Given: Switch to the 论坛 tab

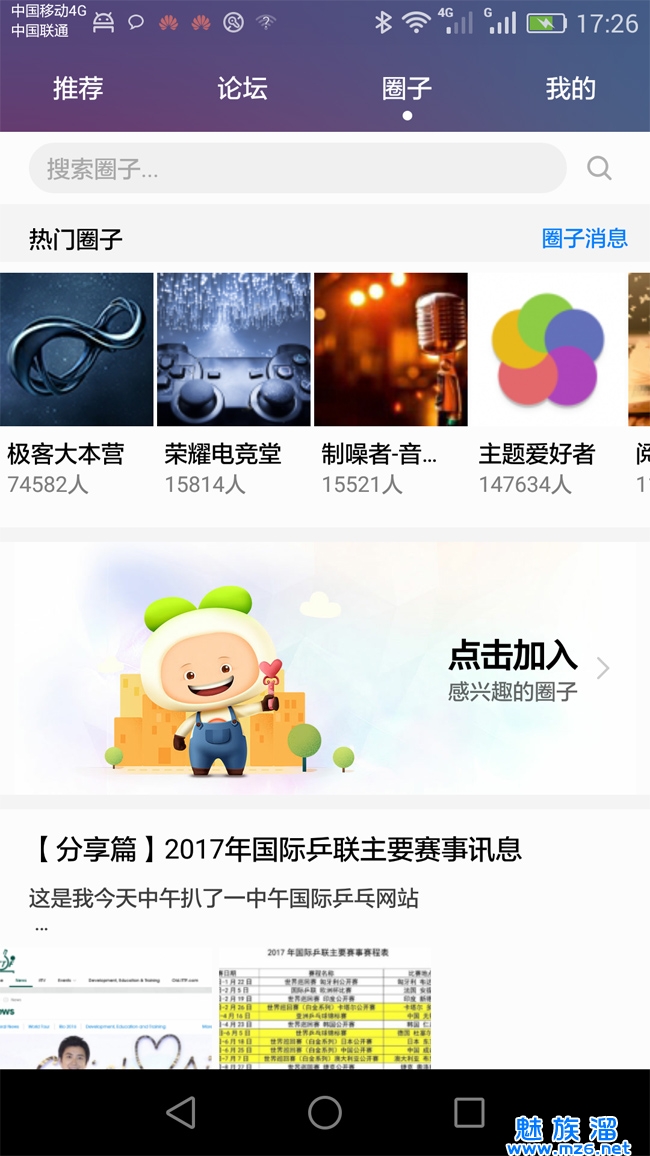Looking at the screenshot, I should coord(242,89).
